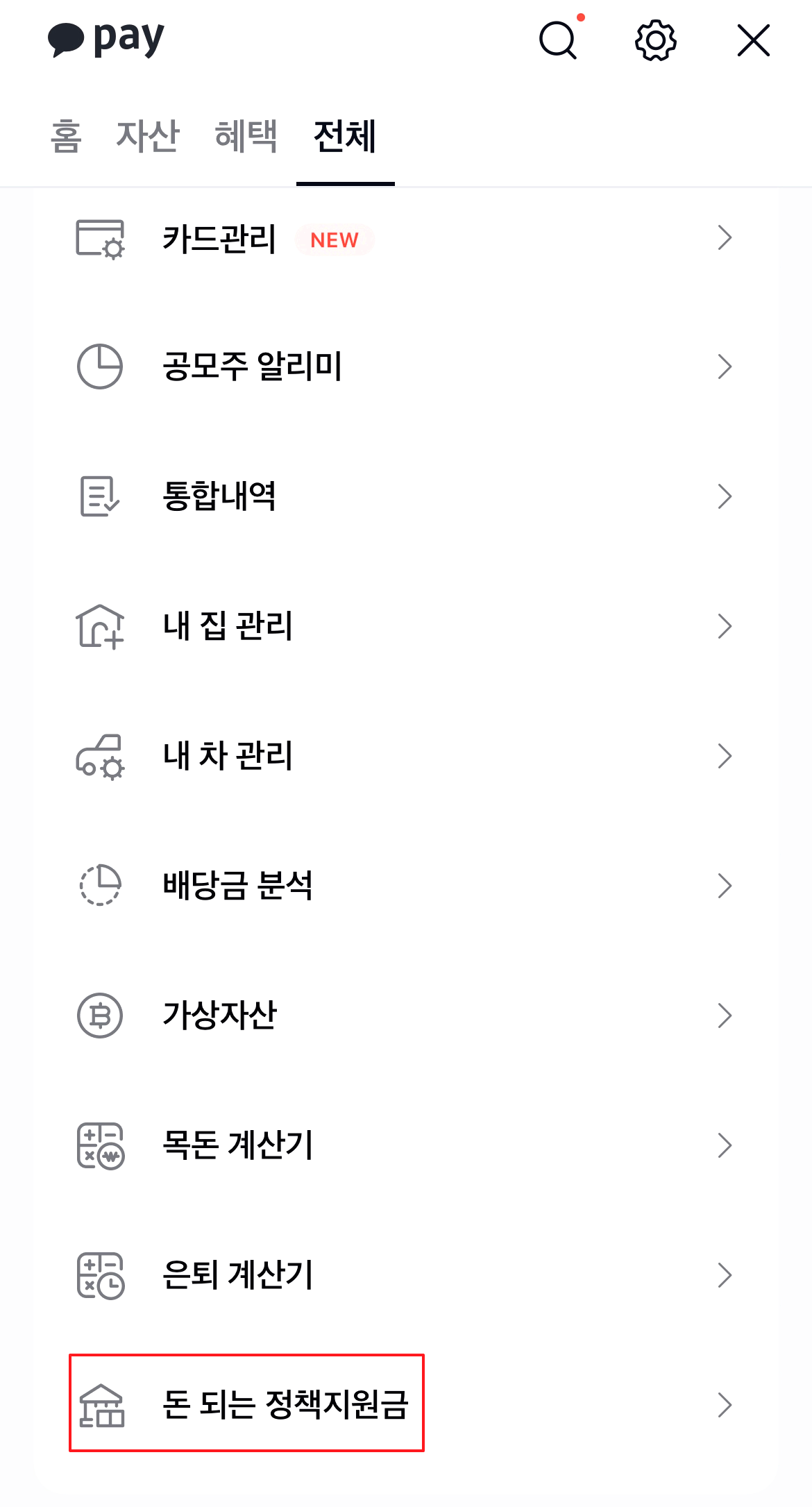Open the settings gear icon

click(654, 40)
